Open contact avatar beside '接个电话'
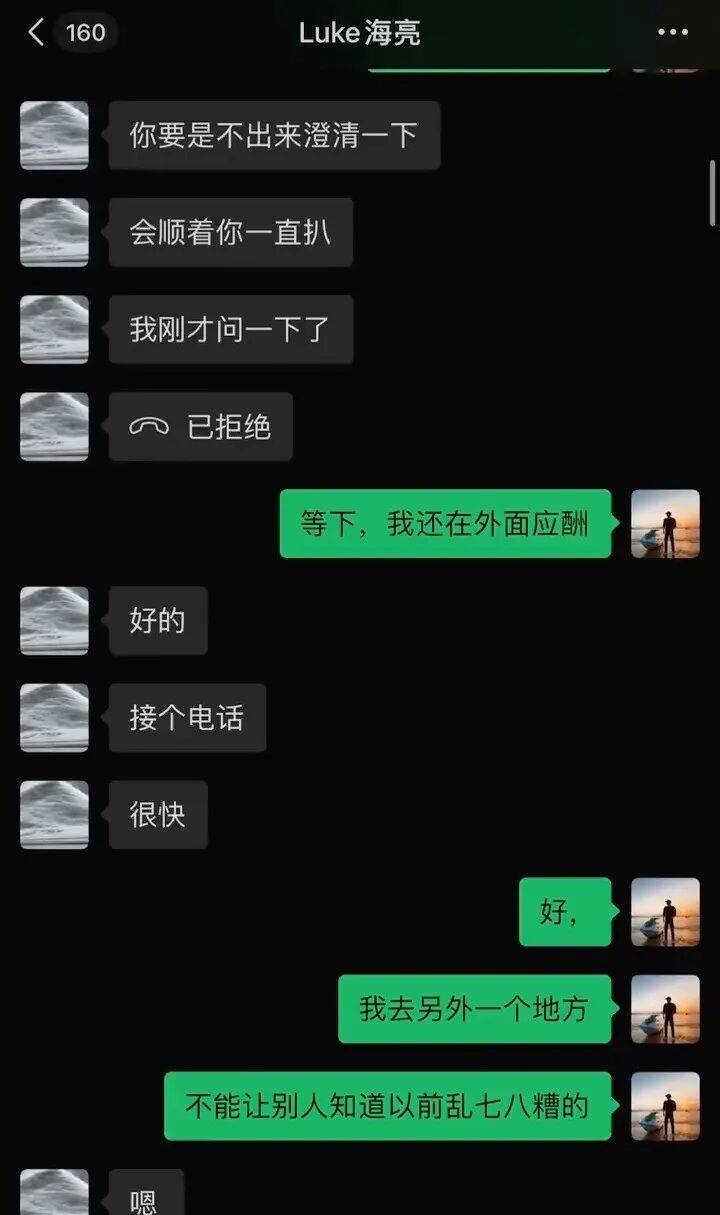 54,717
